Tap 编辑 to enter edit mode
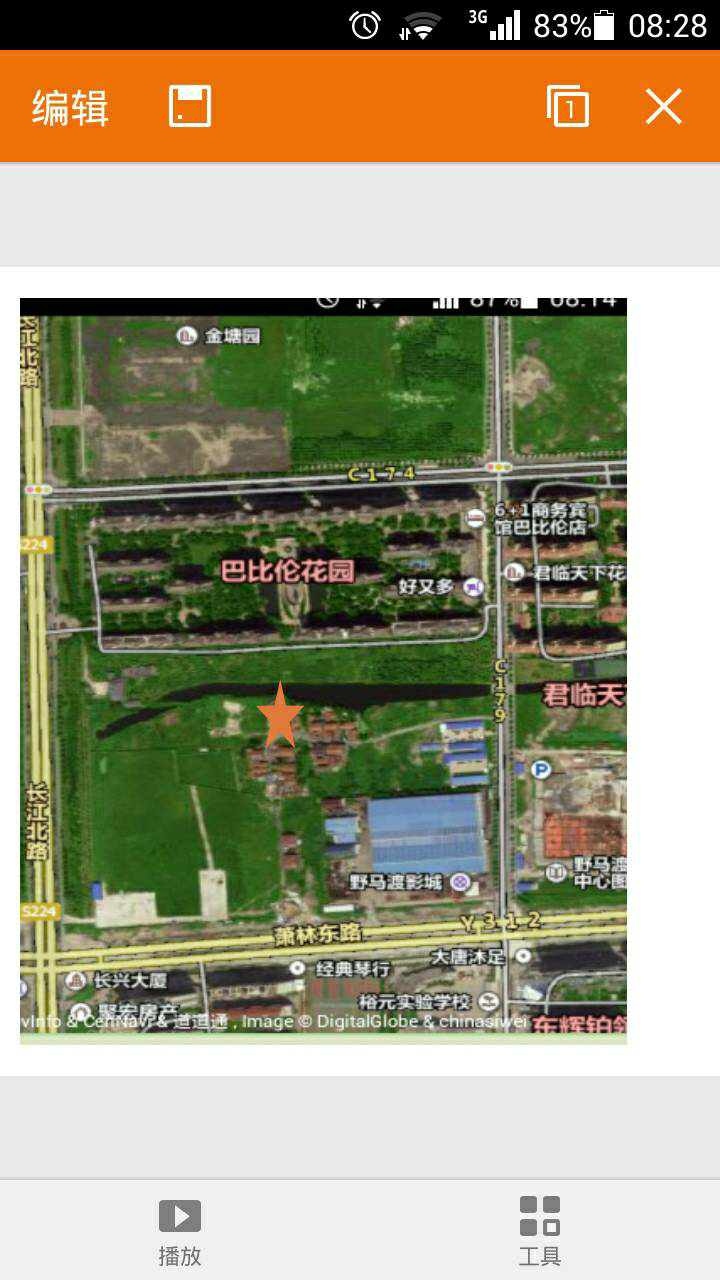Viewport: 720px width, 1280px height. (x=70, y=107)
